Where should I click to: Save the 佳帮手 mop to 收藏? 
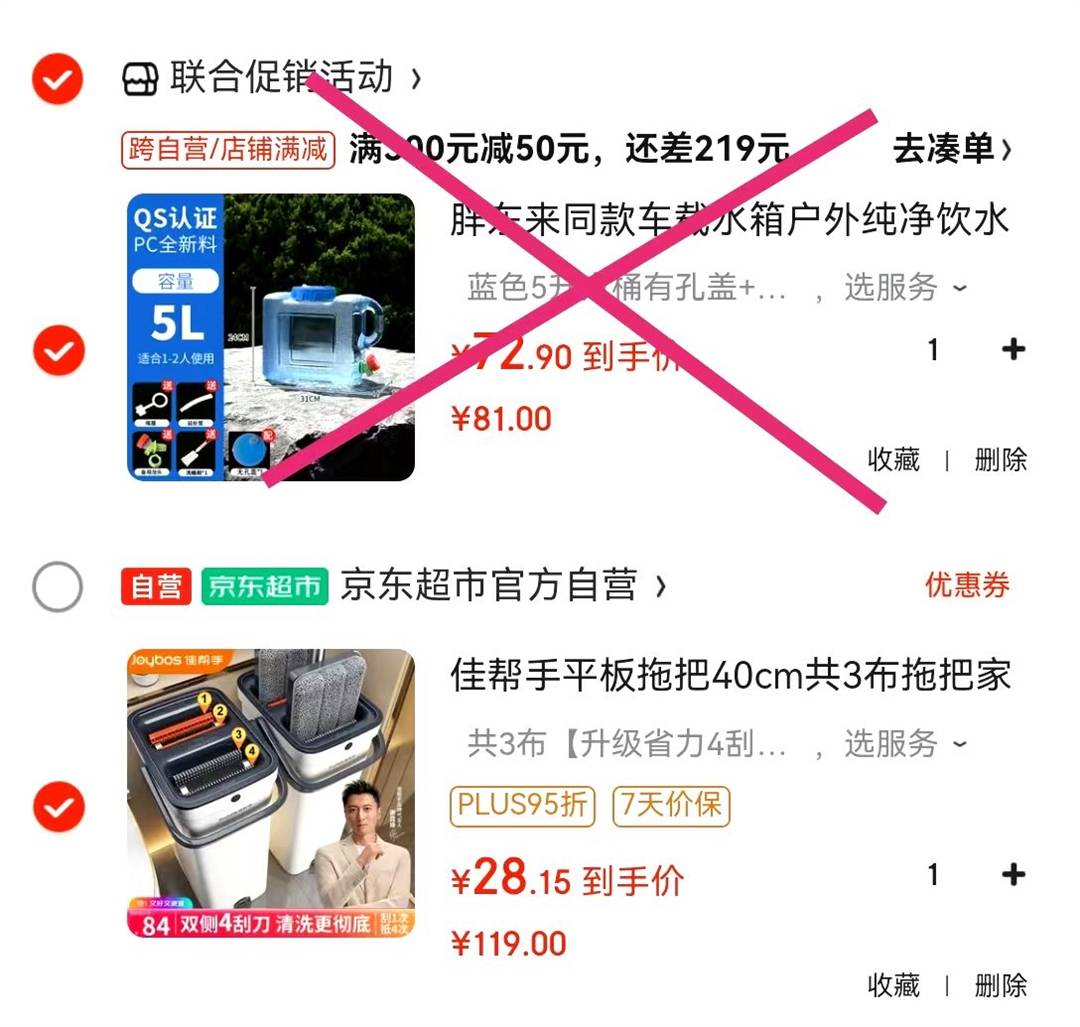tap(893, 985)
